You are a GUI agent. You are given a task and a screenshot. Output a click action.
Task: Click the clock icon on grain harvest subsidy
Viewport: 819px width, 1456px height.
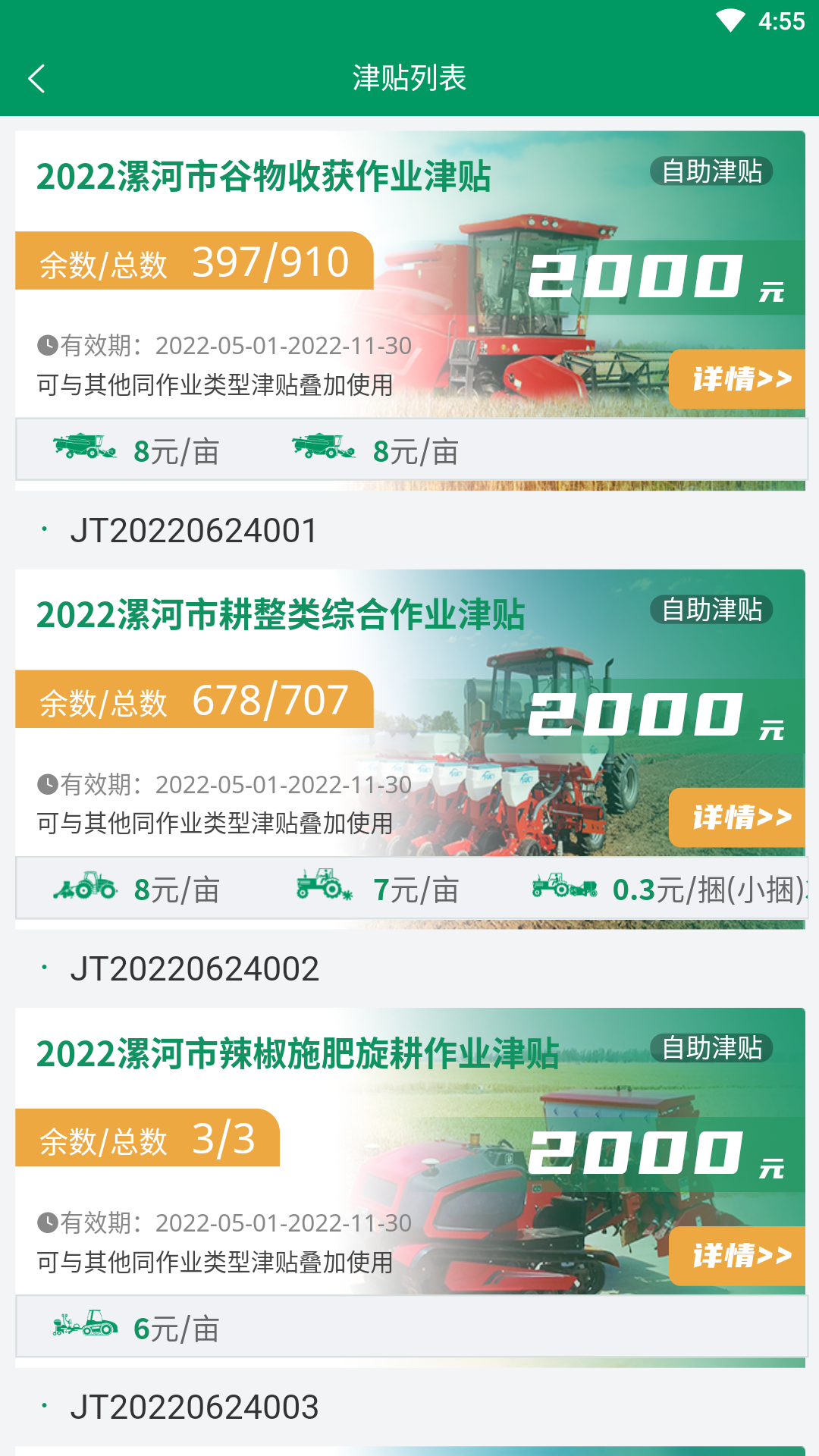(47, 347)
